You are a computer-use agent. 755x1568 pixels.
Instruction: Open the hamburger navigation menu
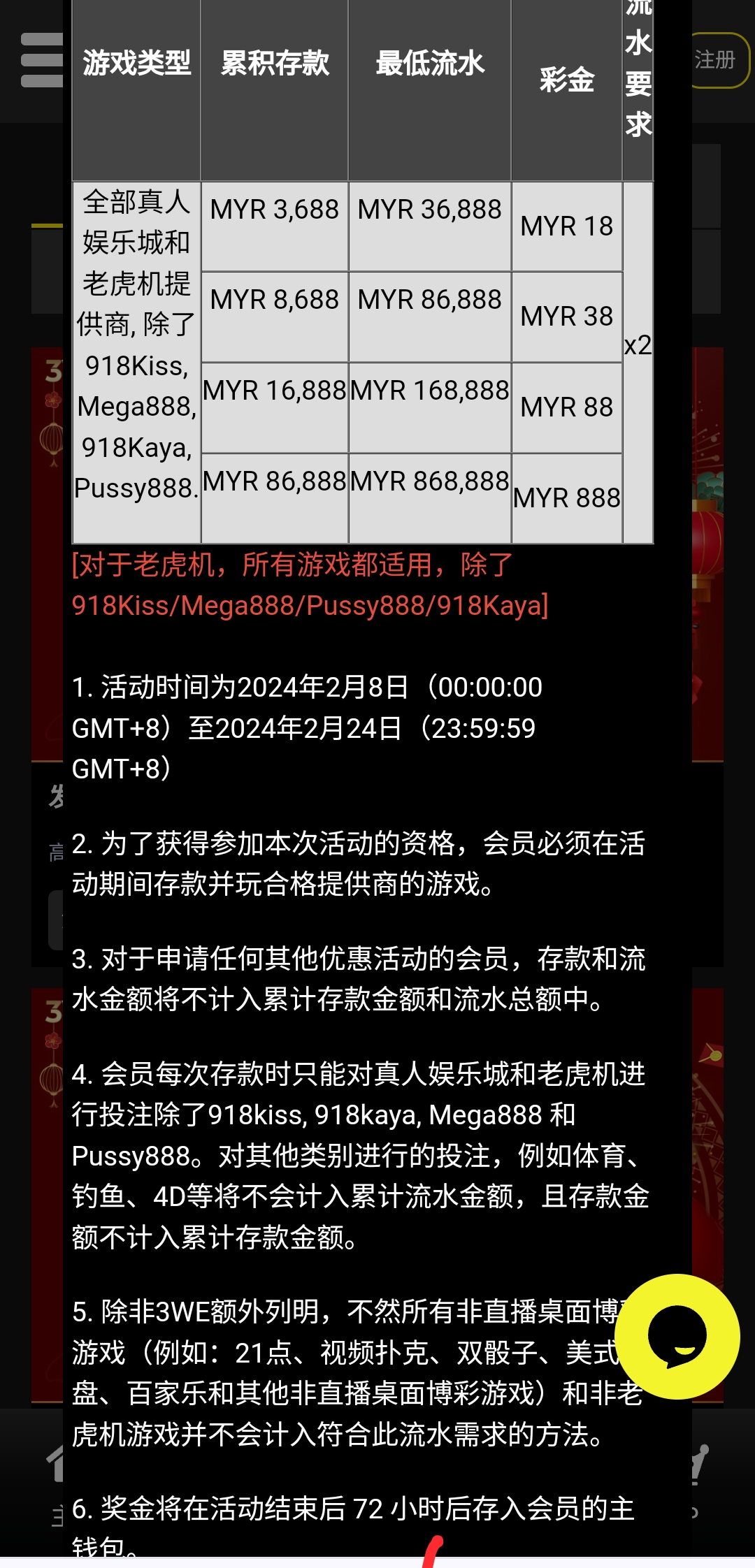[x=42, y=59]
